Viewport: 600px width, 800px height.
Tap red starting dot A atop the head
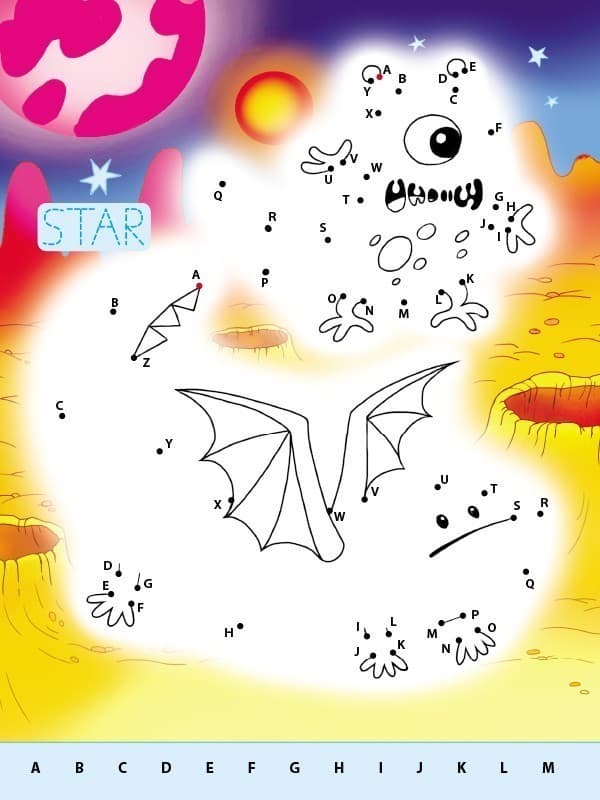click(379, 77)
